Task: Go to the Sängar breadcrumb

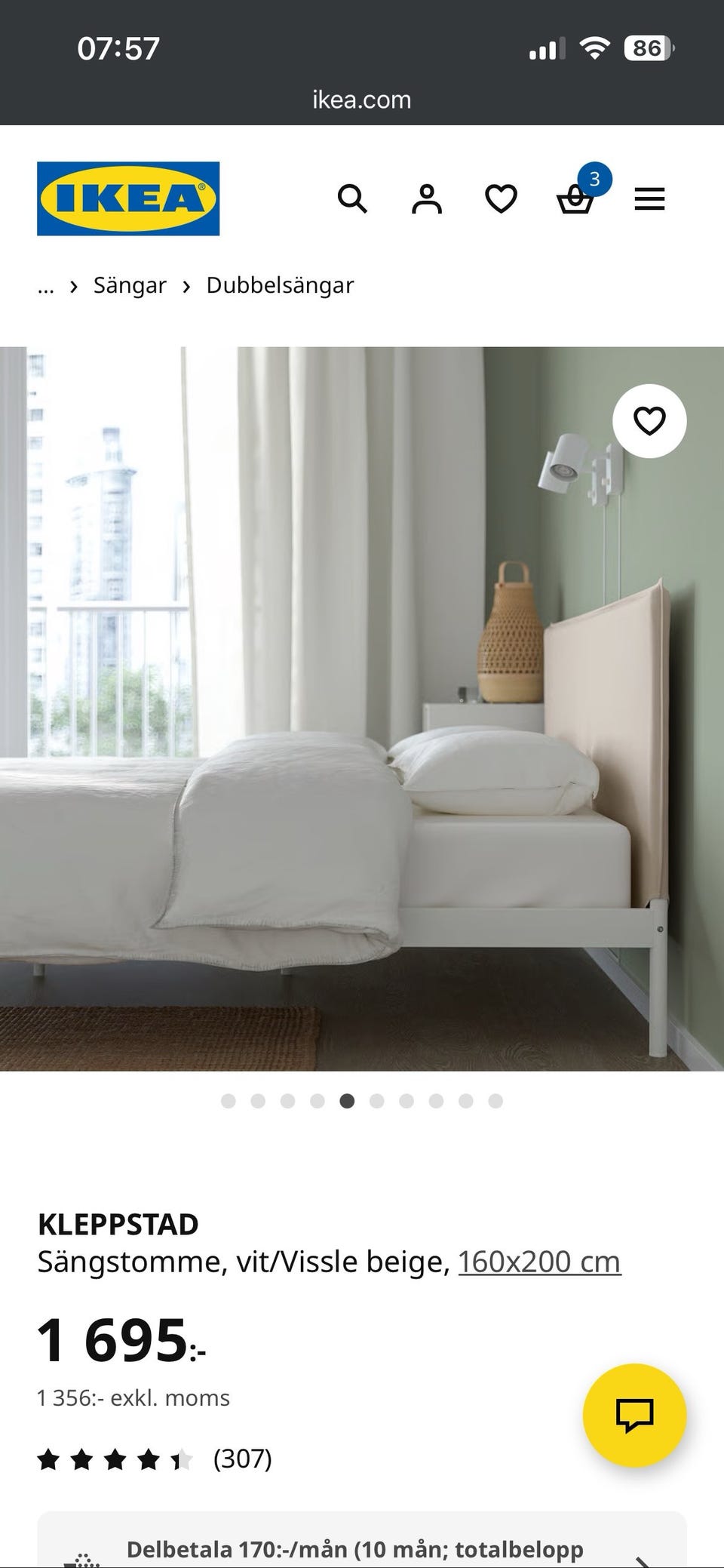Action: click(x=130, y=285)
